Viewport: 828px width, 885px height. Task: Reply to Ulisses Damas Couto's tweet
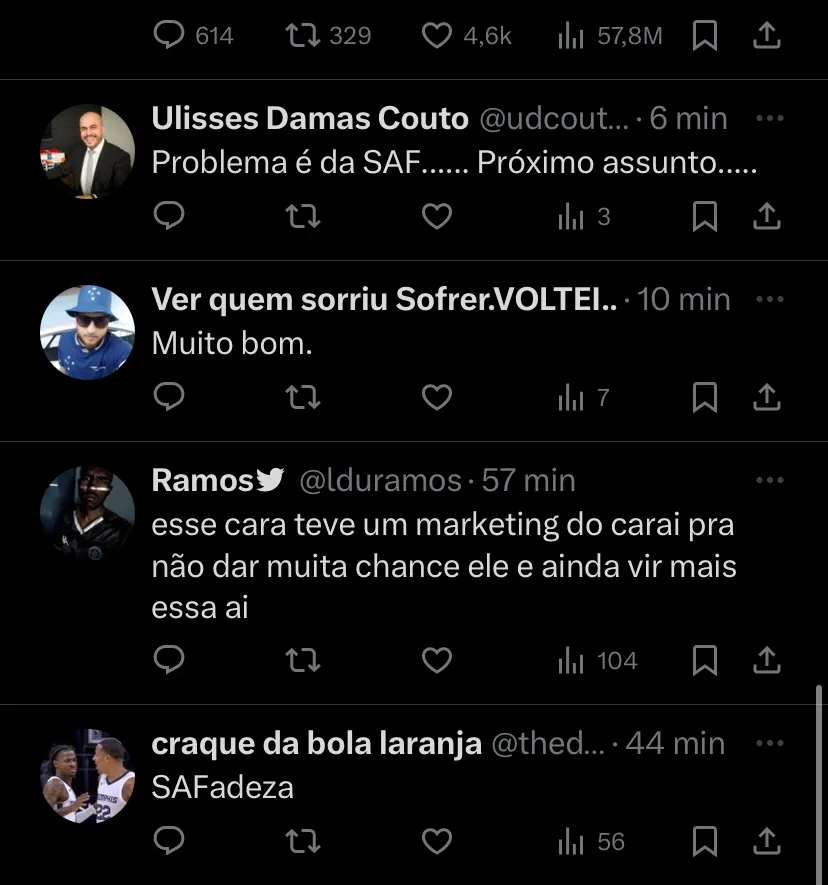[x=170, y=216]
